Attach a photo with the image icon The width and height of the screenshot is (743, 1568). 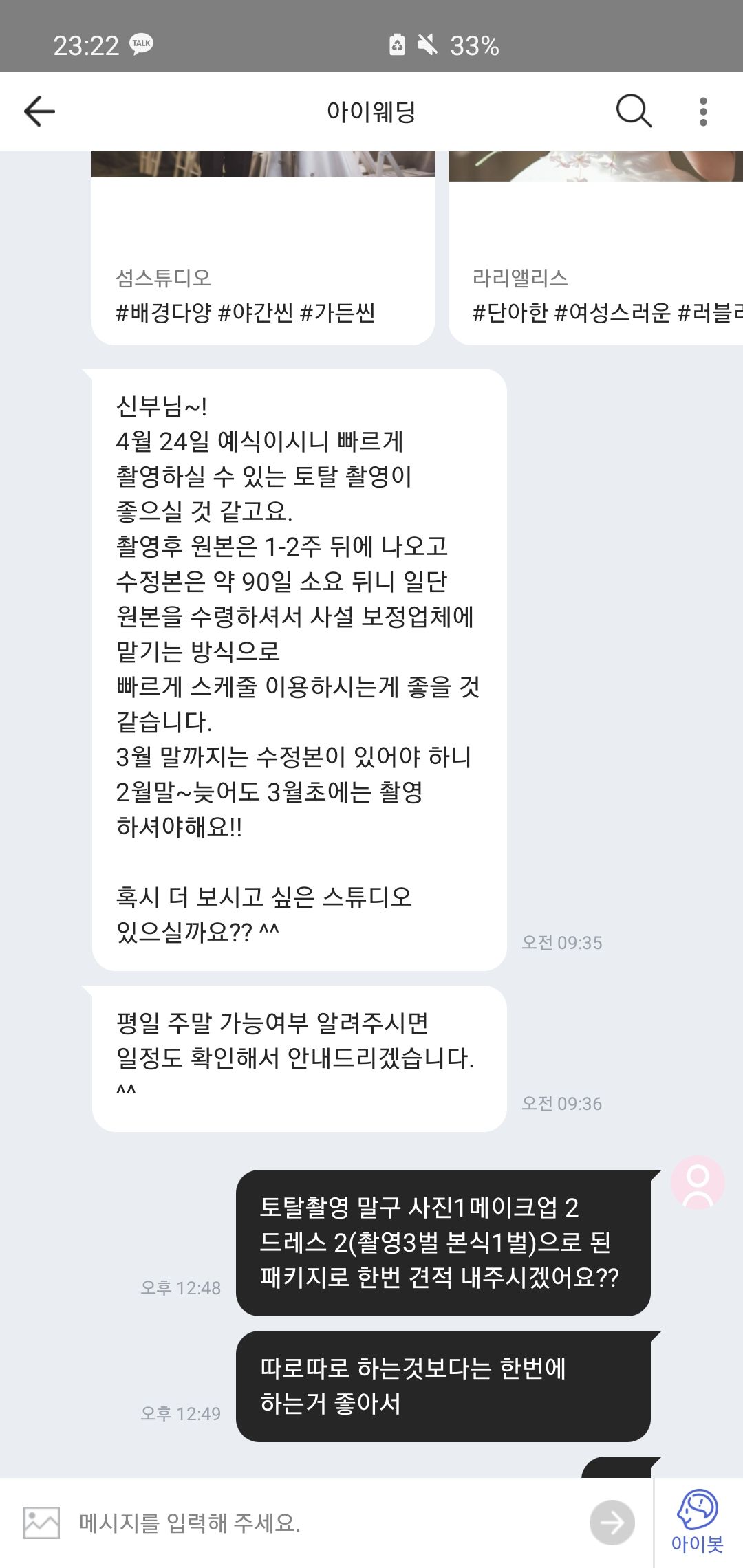(x=41, y=1523)
